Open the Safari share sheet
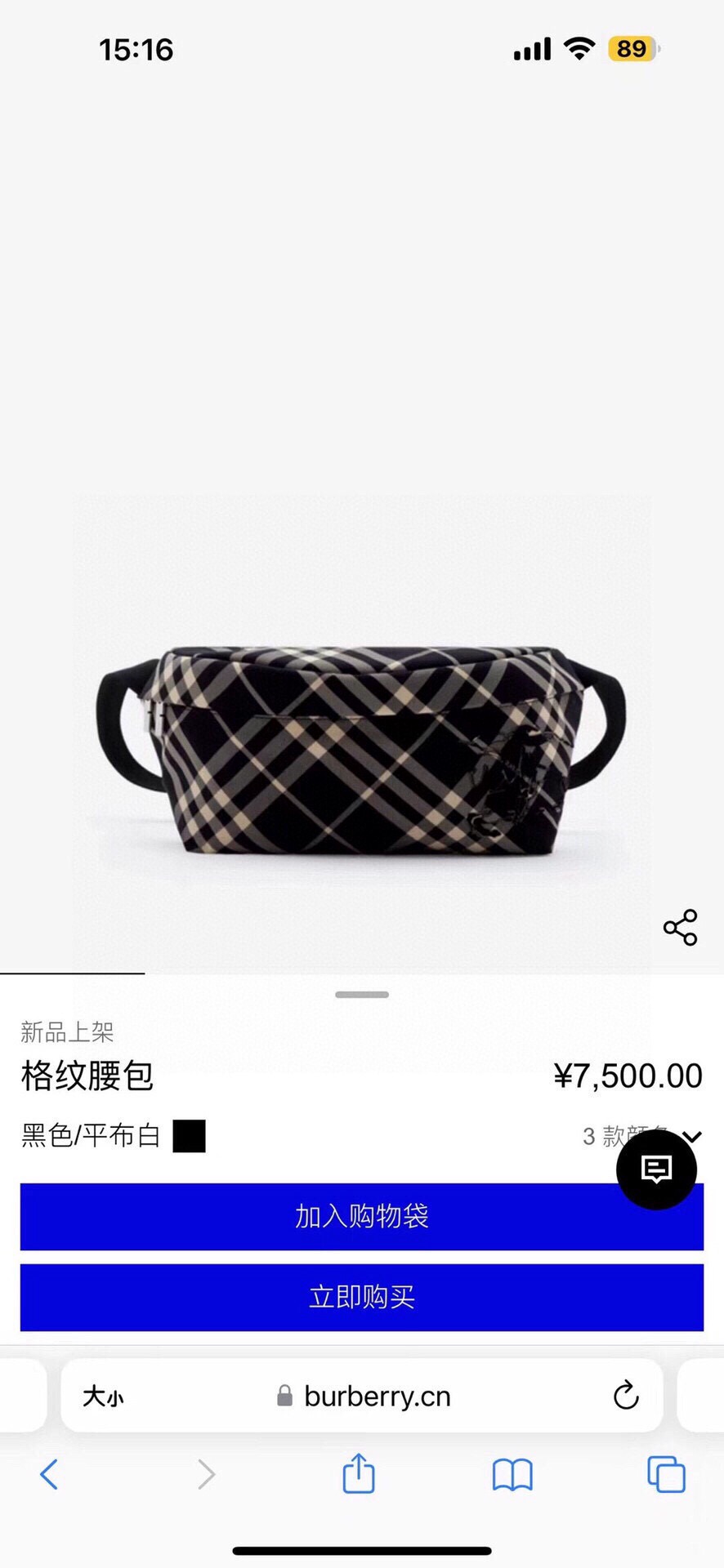Viewport: 724px width, 1568px height. point(359,1474)
